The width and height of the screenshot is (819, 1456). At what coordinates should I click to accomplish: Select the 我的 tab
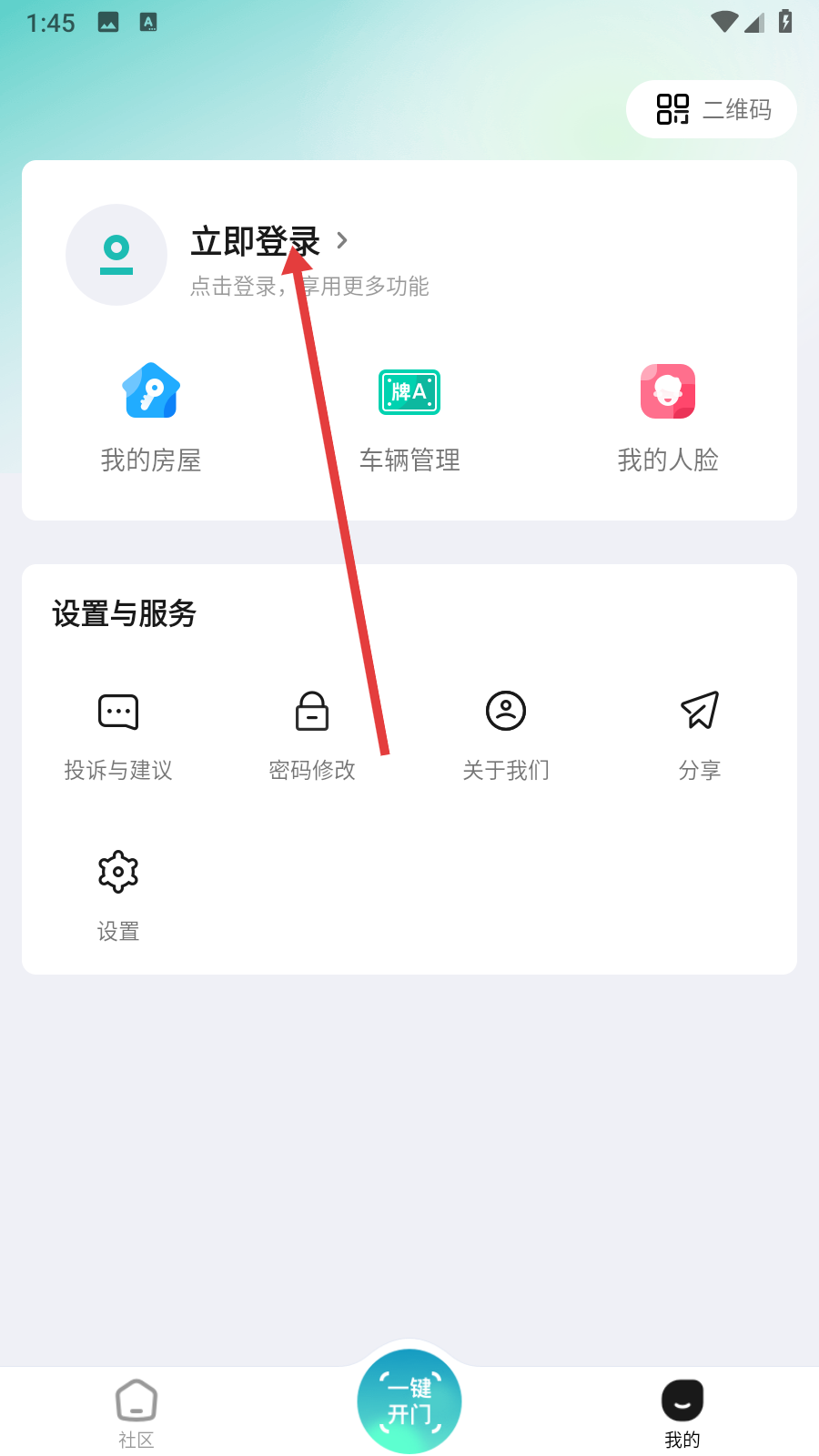point(682,1414)
